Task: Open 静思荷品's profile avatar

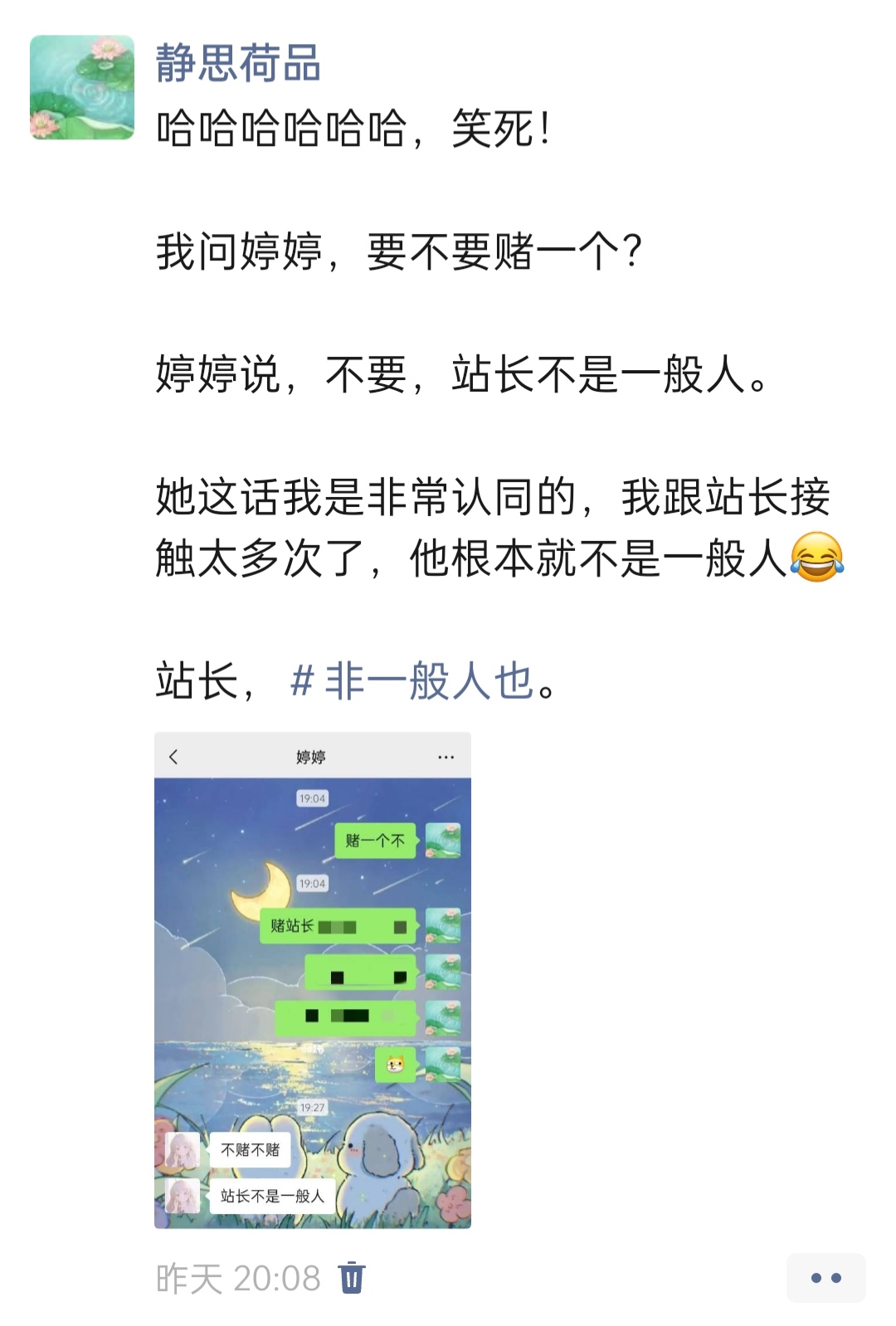Action: 82,87
